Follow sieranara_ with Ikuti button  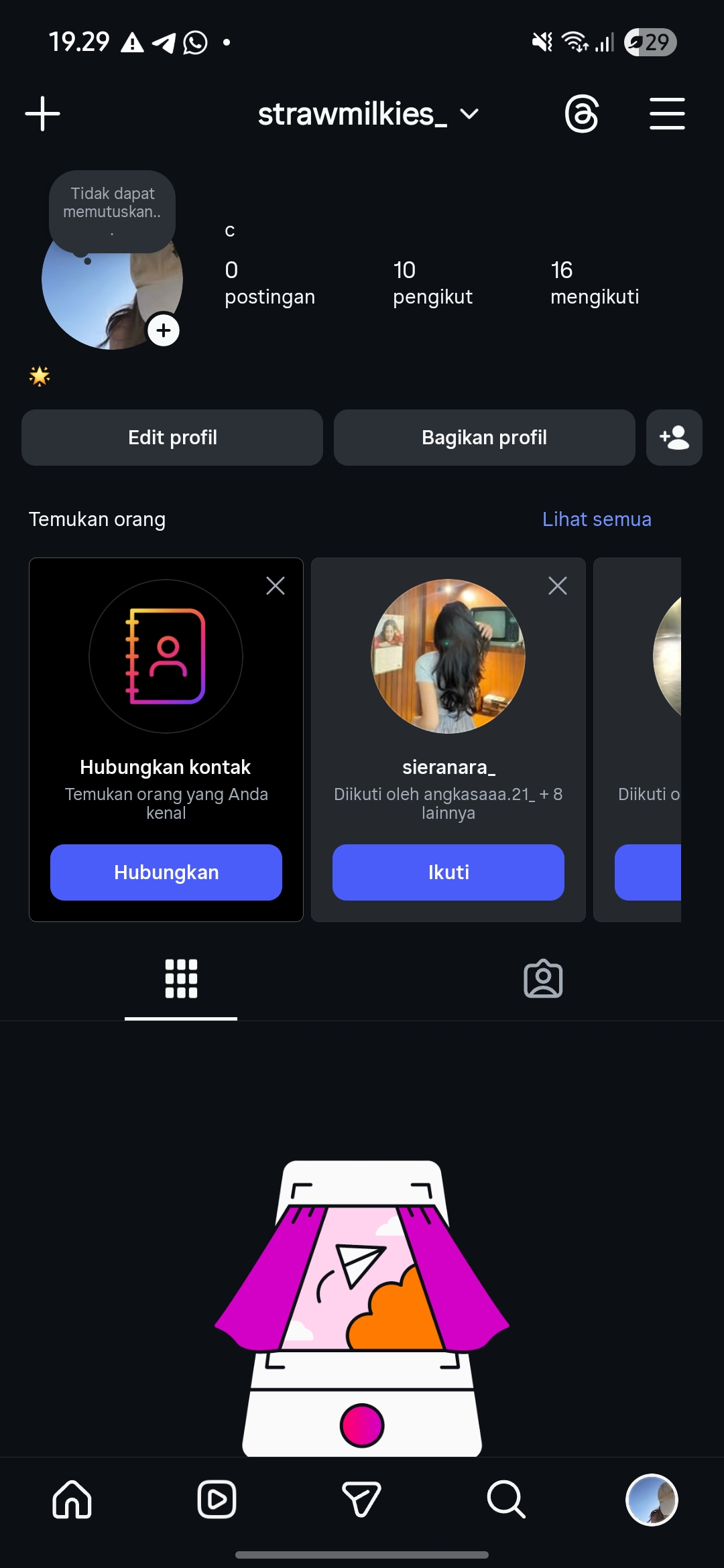coord(448,872)
